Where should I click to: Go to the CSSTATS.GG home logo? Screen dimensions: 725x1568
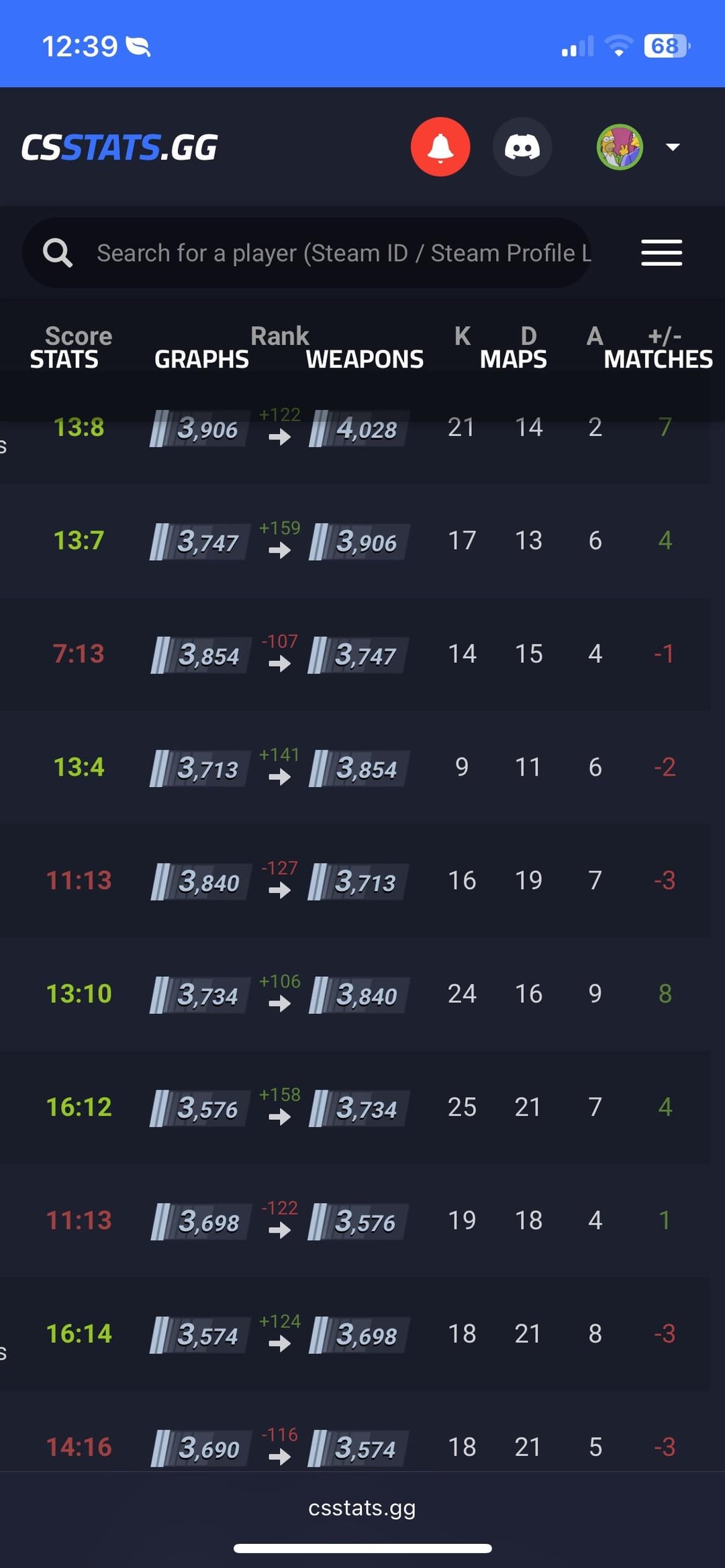coord(119,147)
